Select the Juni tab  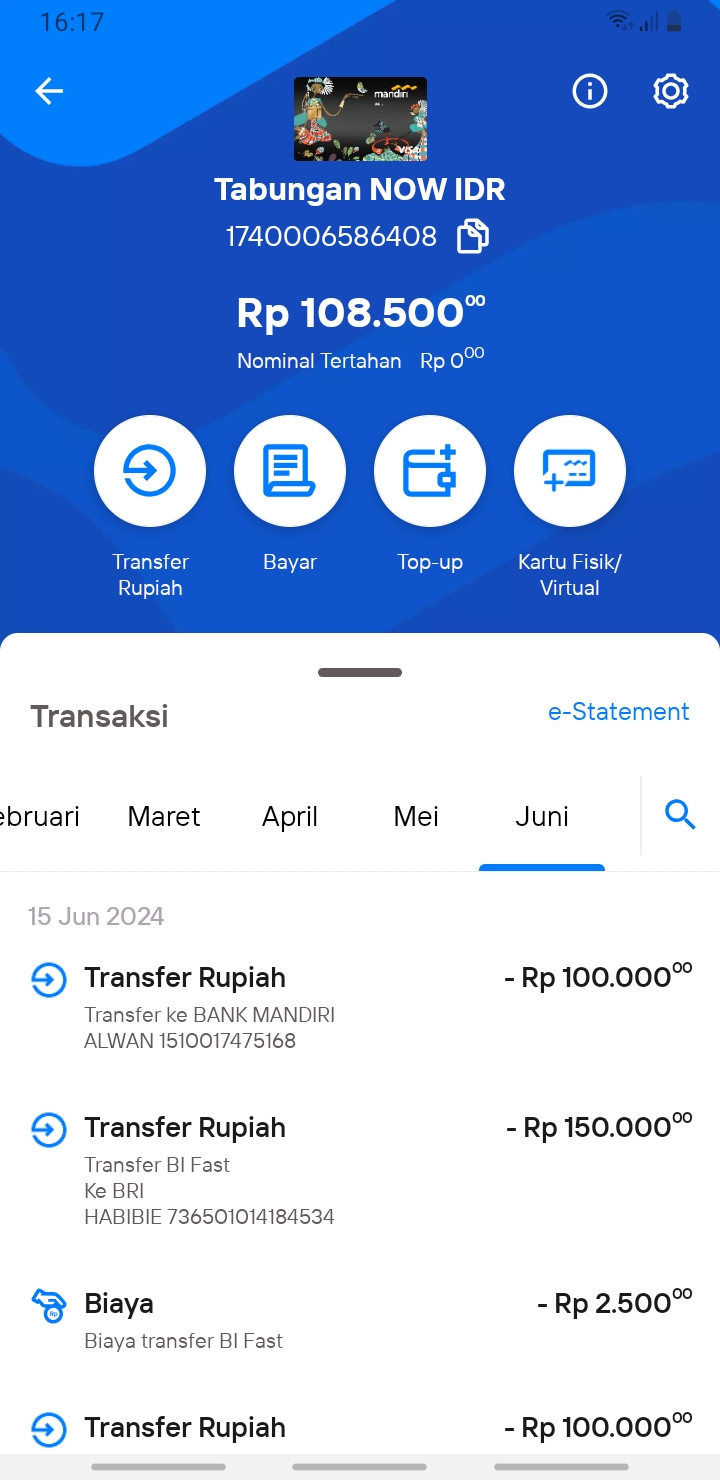[x=542, y=817]
